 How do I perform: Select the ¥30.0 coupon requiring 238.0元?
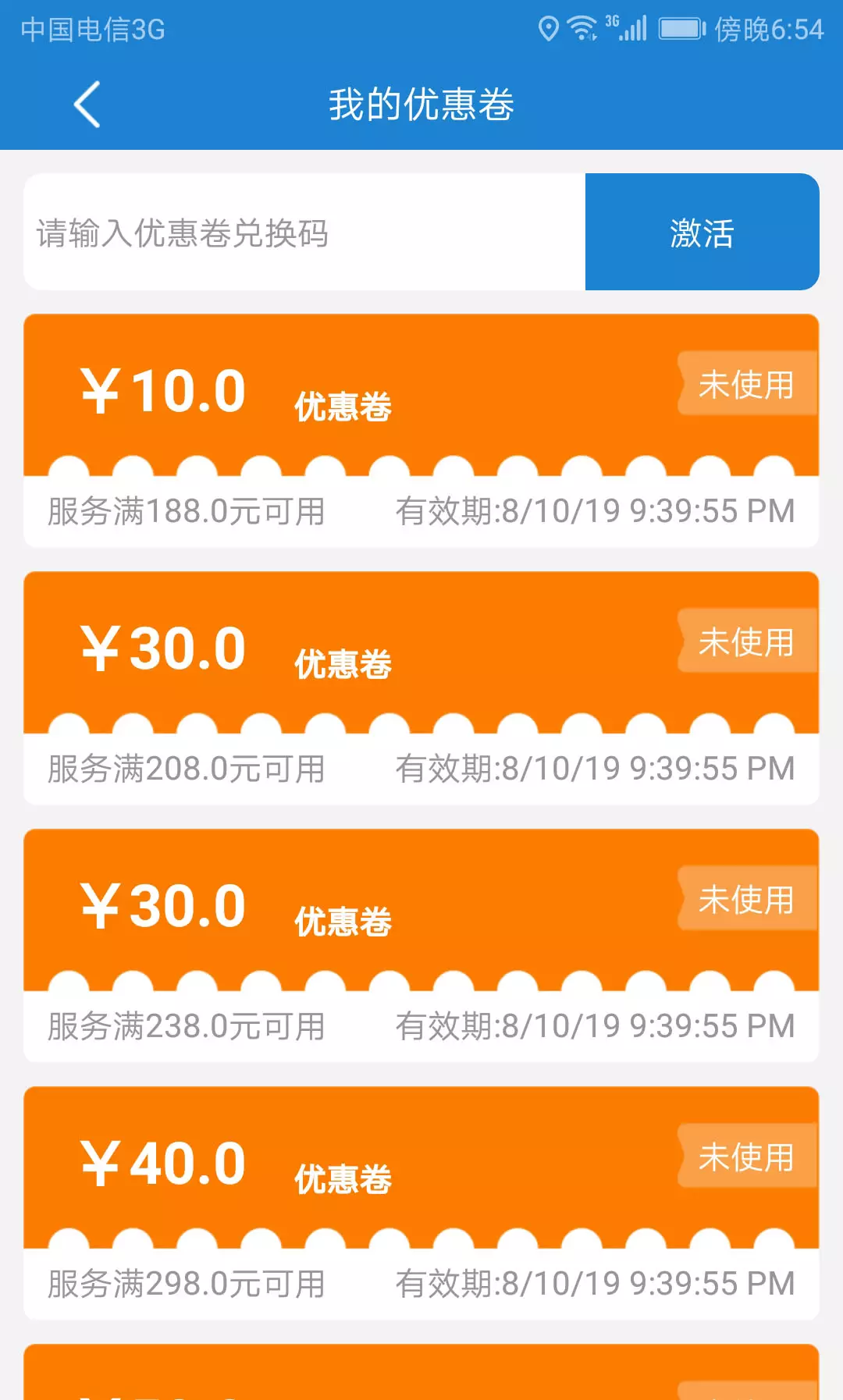[421, 945]
